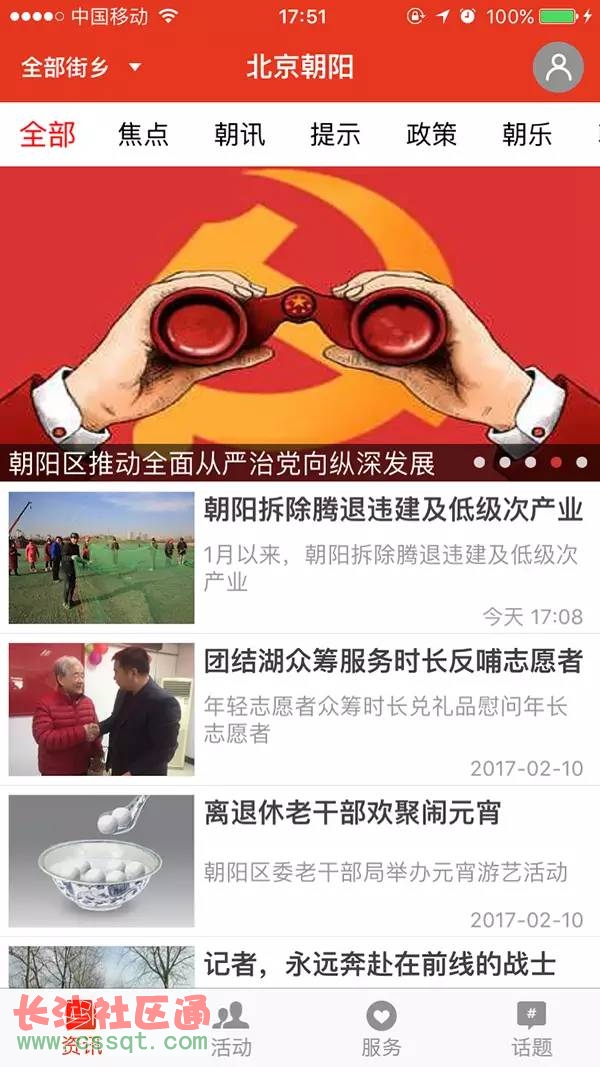The height and width of the screenshot is (1067, 600).
Task: Open the user profile icon
Action: pyautogui.click(x=558, y=67)
